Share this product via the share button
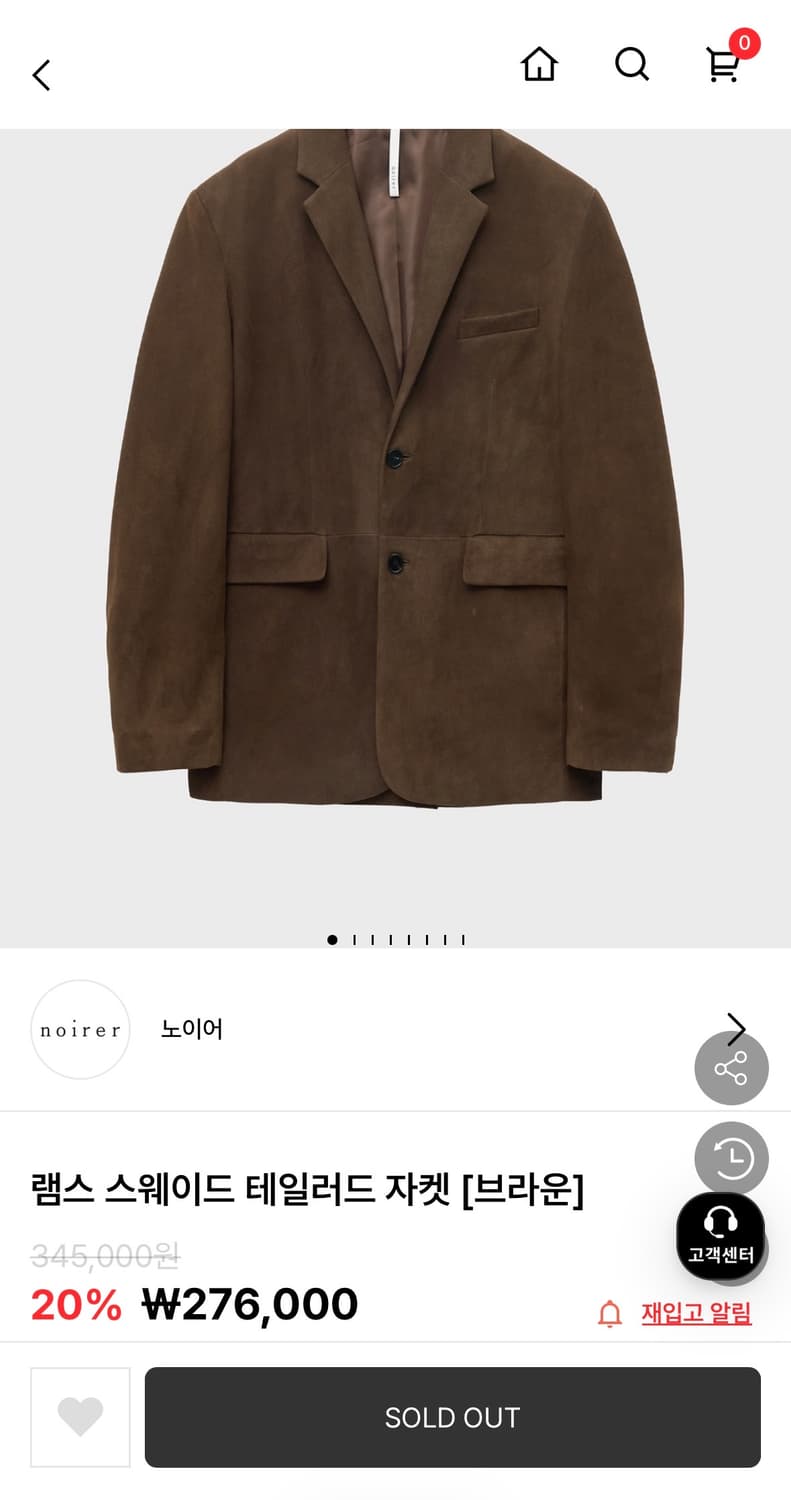This screenshot has height=1500, width=791. click(731, 1068)
